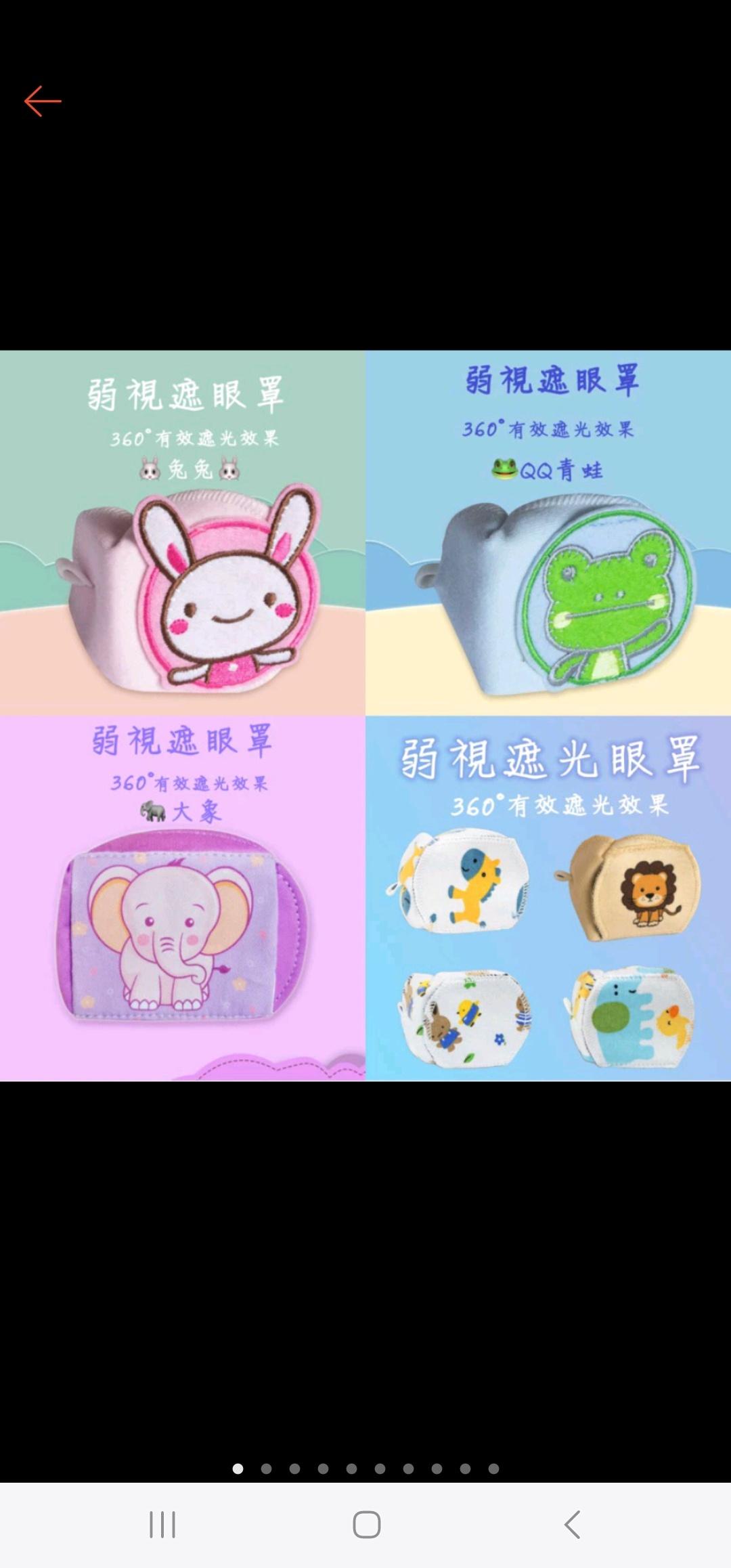This screenshot has height=1568, width=731.
Task: Tap the system navigation back button
Action: (x=572, y=1525)
